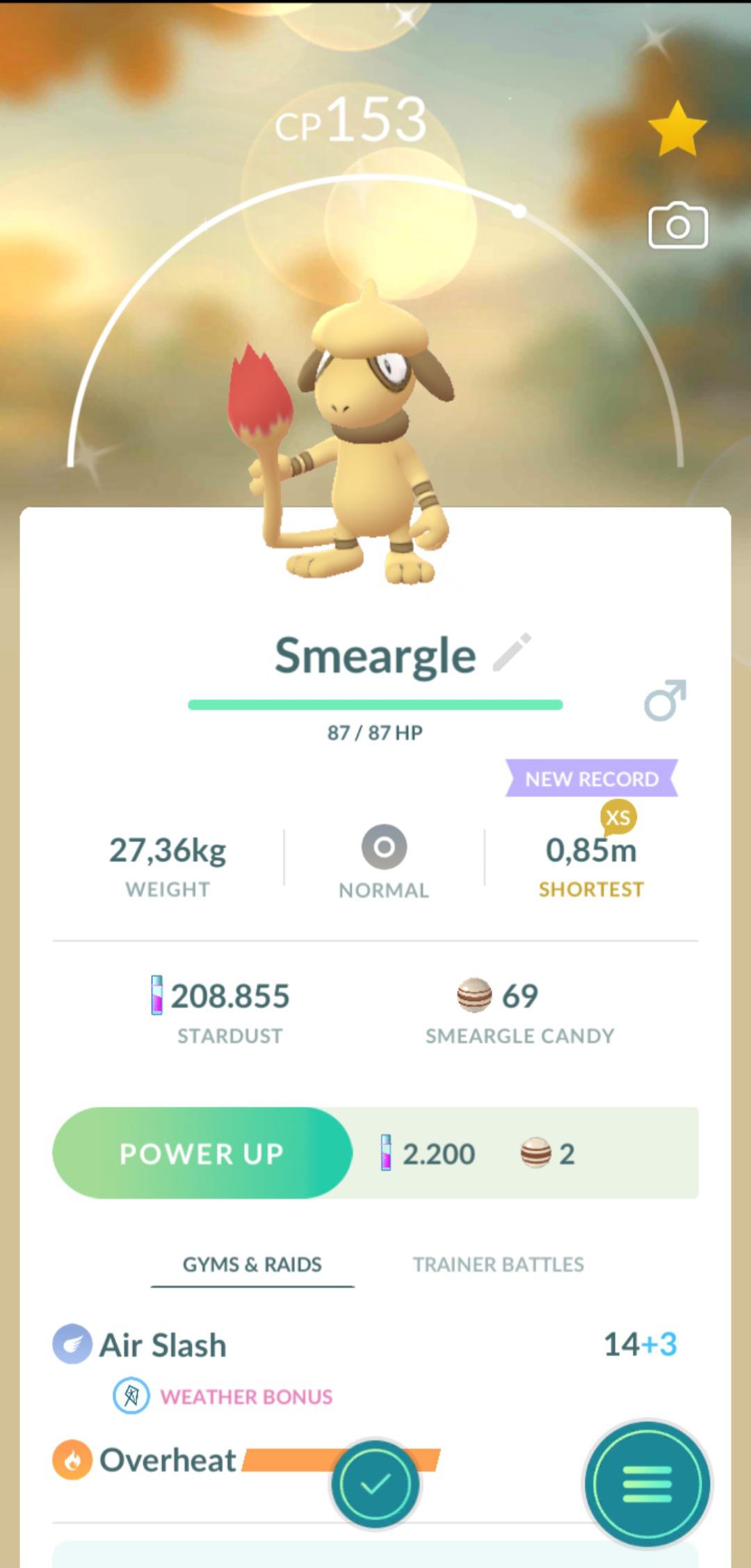Power up Smeargle
The width and height of the screenshot is (751, 1568).
coord(202,1154)
